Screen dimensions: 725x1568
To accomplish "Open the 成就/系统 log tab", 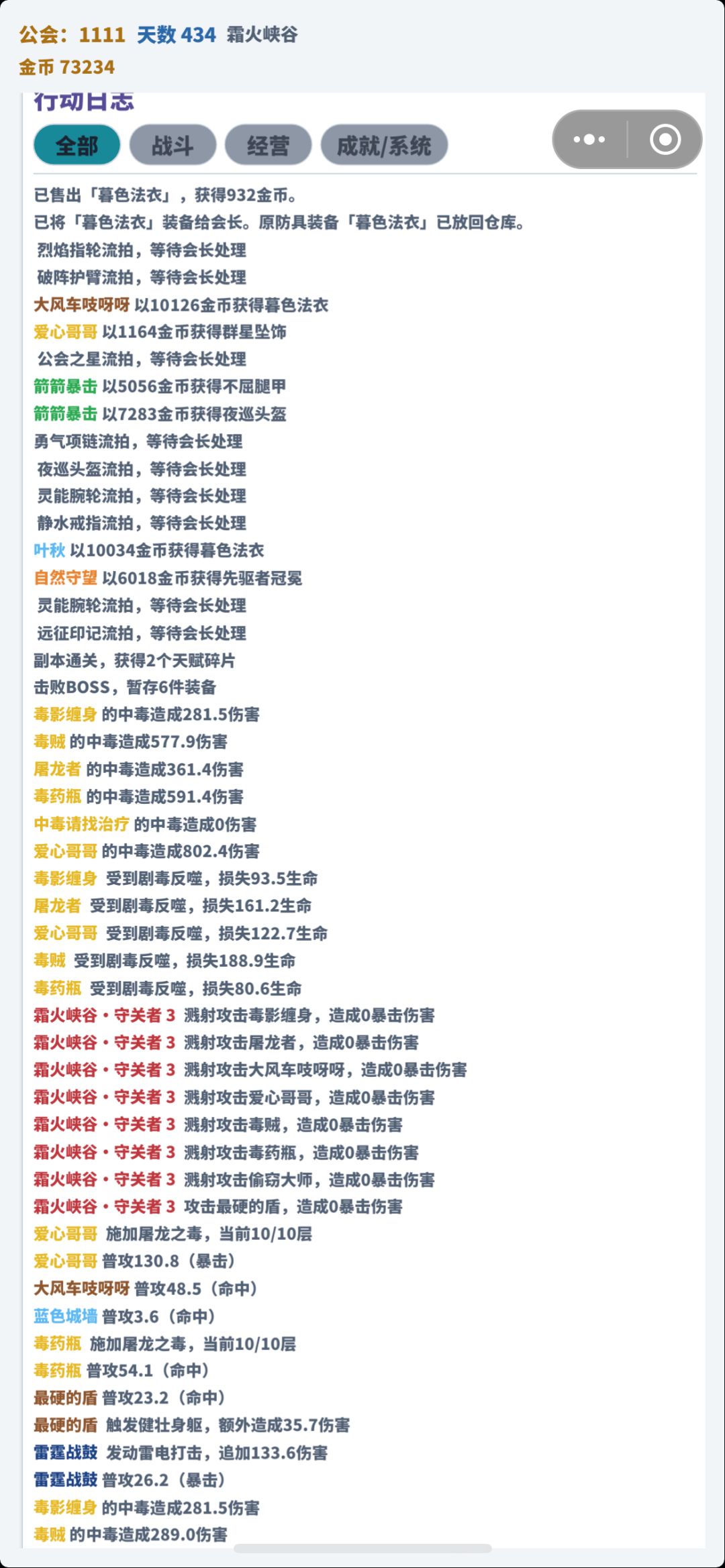I will pos(384,145).
